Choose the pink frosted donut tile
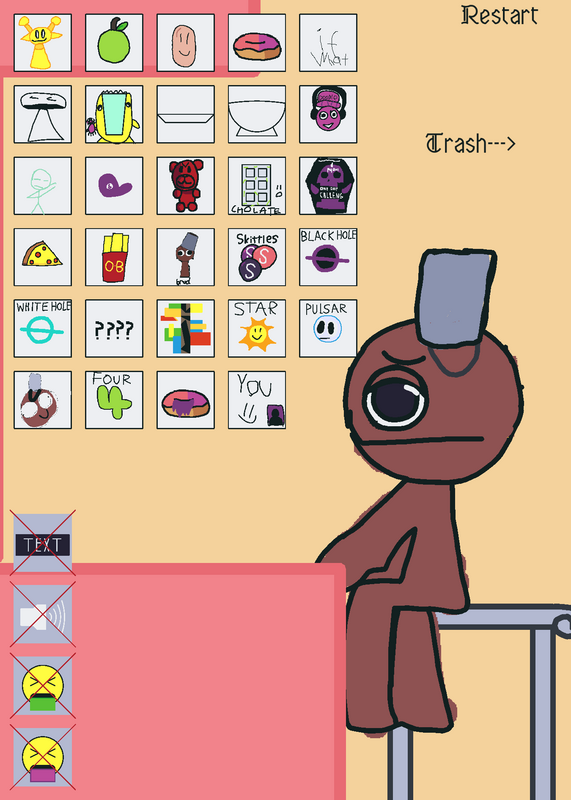571x800 pixels. point(257,43)
